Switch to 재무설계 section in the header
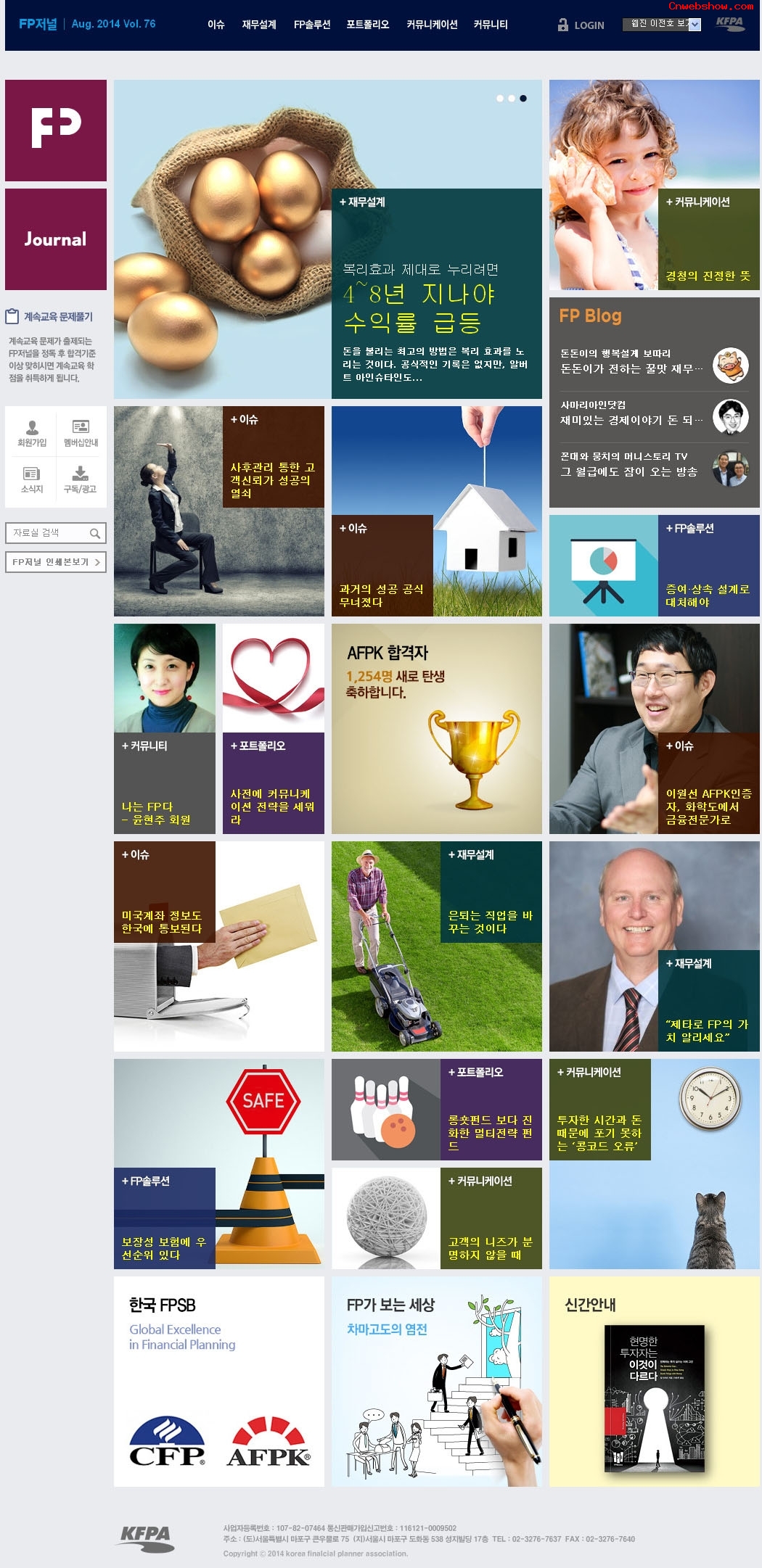762x1568 pixels. [x=259, y=25]
